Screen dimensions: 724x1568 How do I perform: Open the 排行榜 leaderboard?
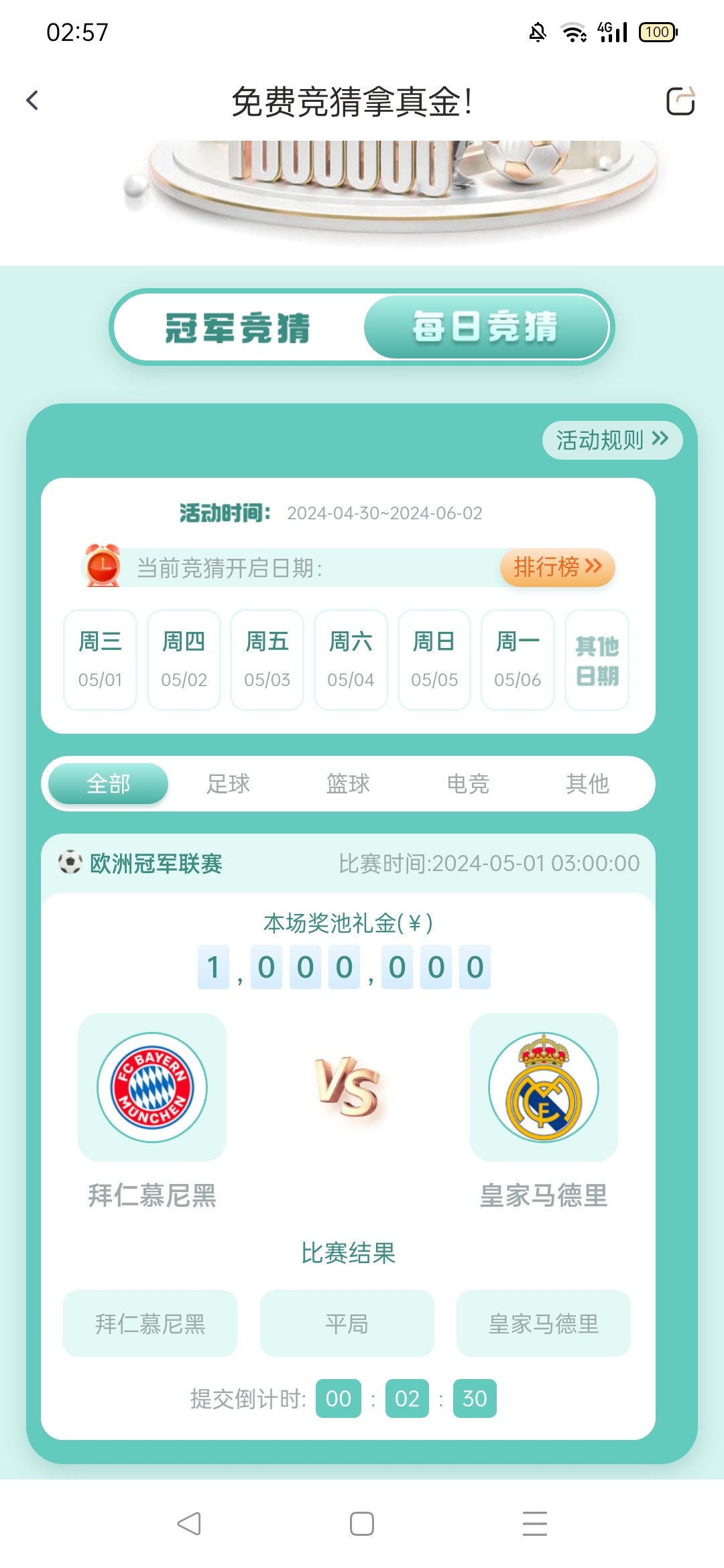pos(557,568)
